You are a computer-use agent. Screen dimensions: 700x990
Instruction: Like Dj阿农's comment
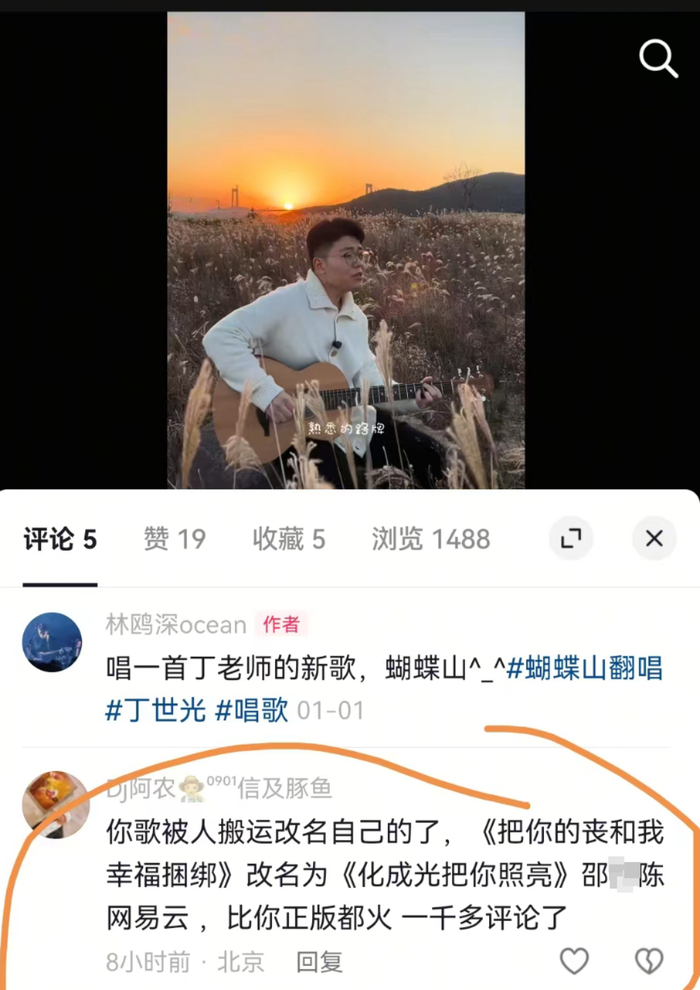pos(574,962)
